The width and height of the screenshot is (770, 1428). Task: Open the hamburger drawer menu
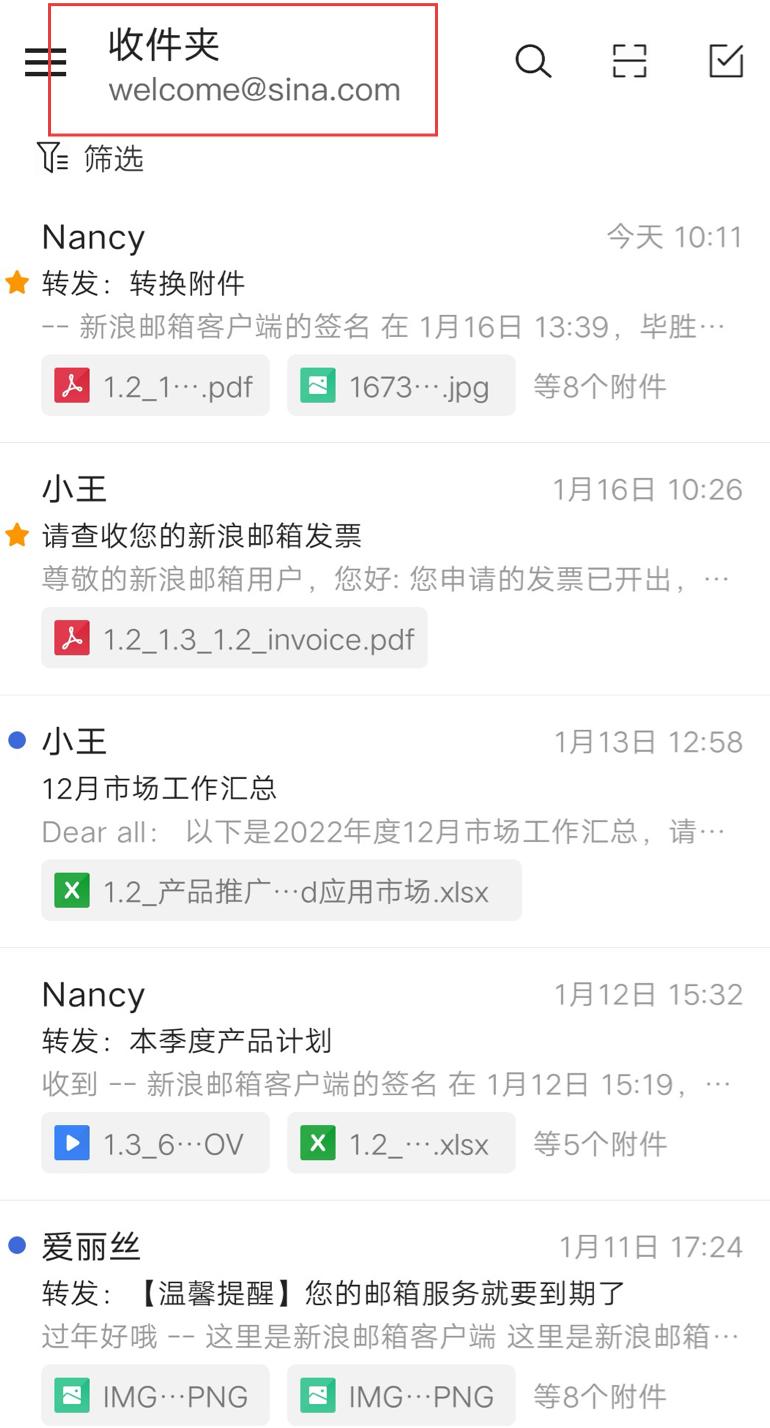coord(45,62)
